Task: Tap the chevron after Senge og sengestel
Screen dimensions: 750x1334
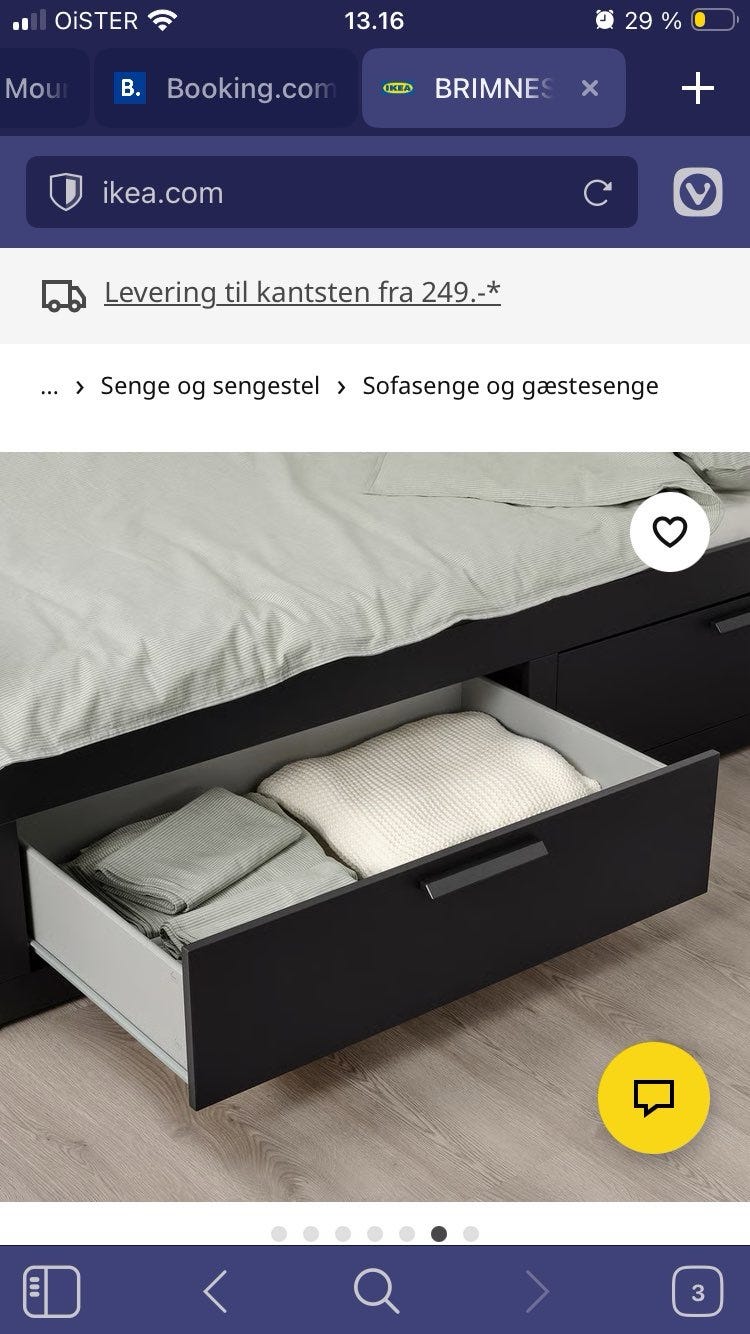Action: 342,386
